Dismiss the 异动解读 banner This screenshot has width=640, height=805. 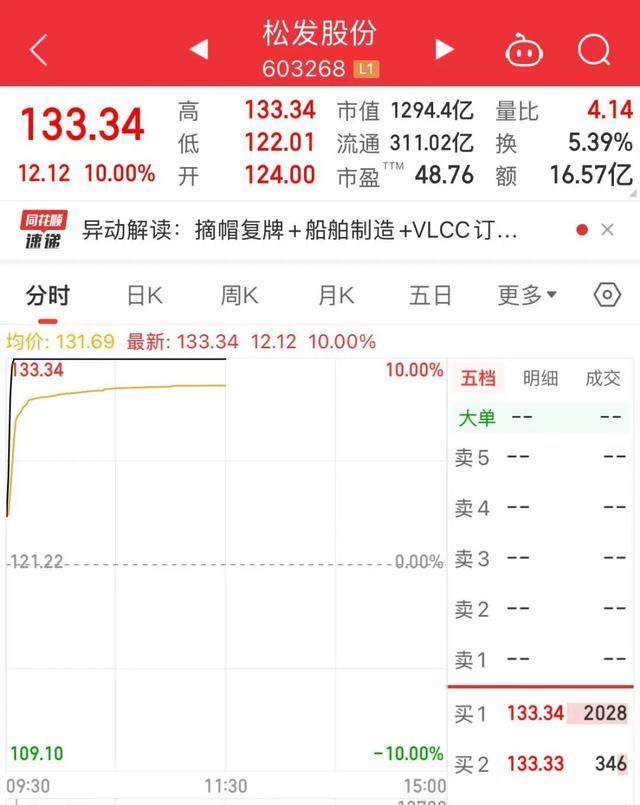[x=607, y=230]
